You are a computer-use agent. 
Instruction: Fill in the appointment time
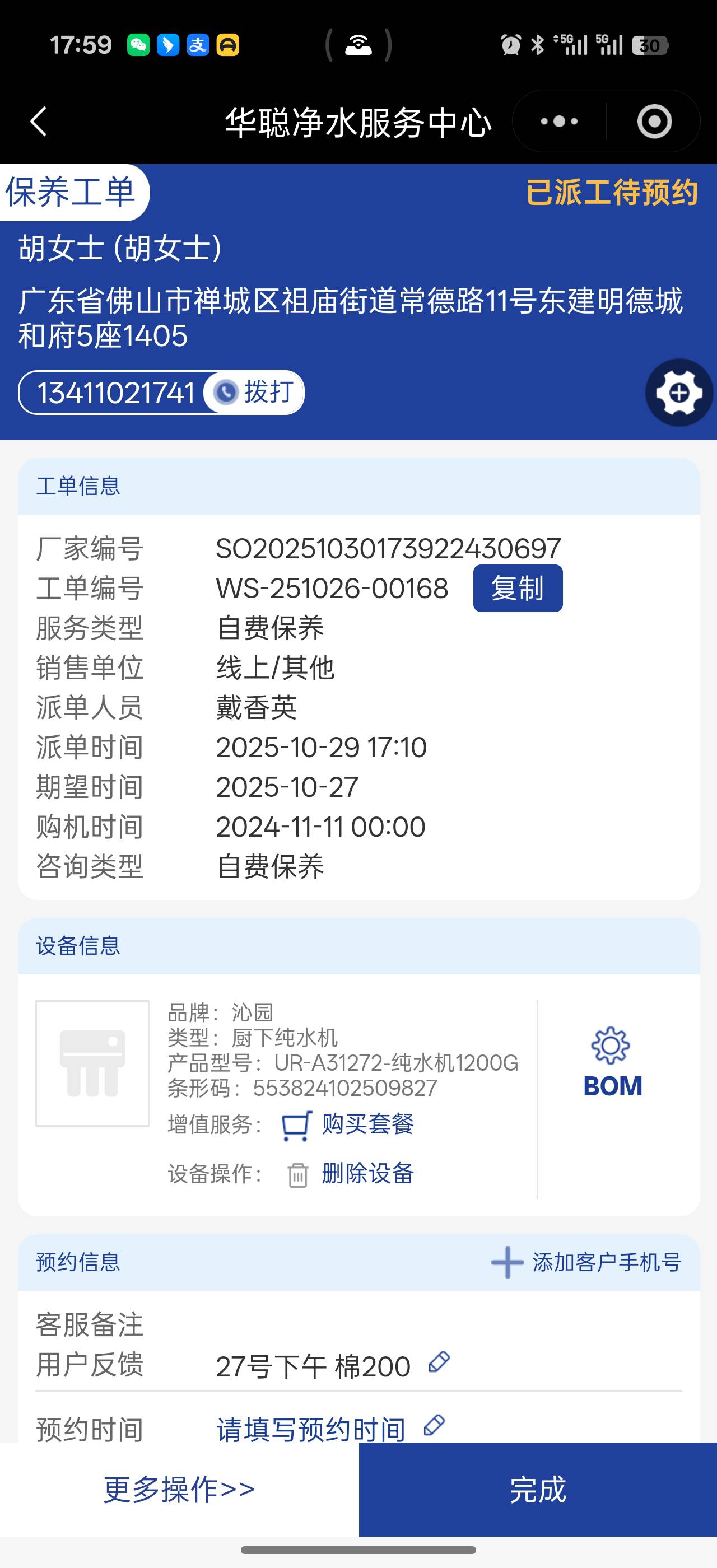click(x=311, y=1428)
